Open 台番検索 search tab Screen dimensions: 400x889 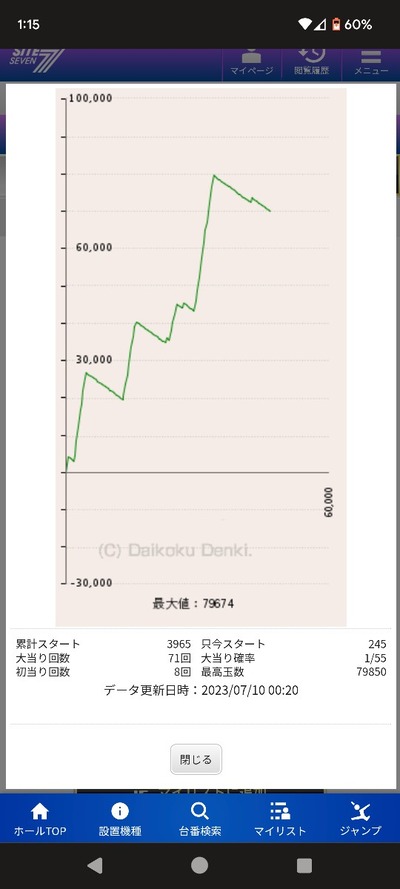pyautogui.click(x=200, y=819)
